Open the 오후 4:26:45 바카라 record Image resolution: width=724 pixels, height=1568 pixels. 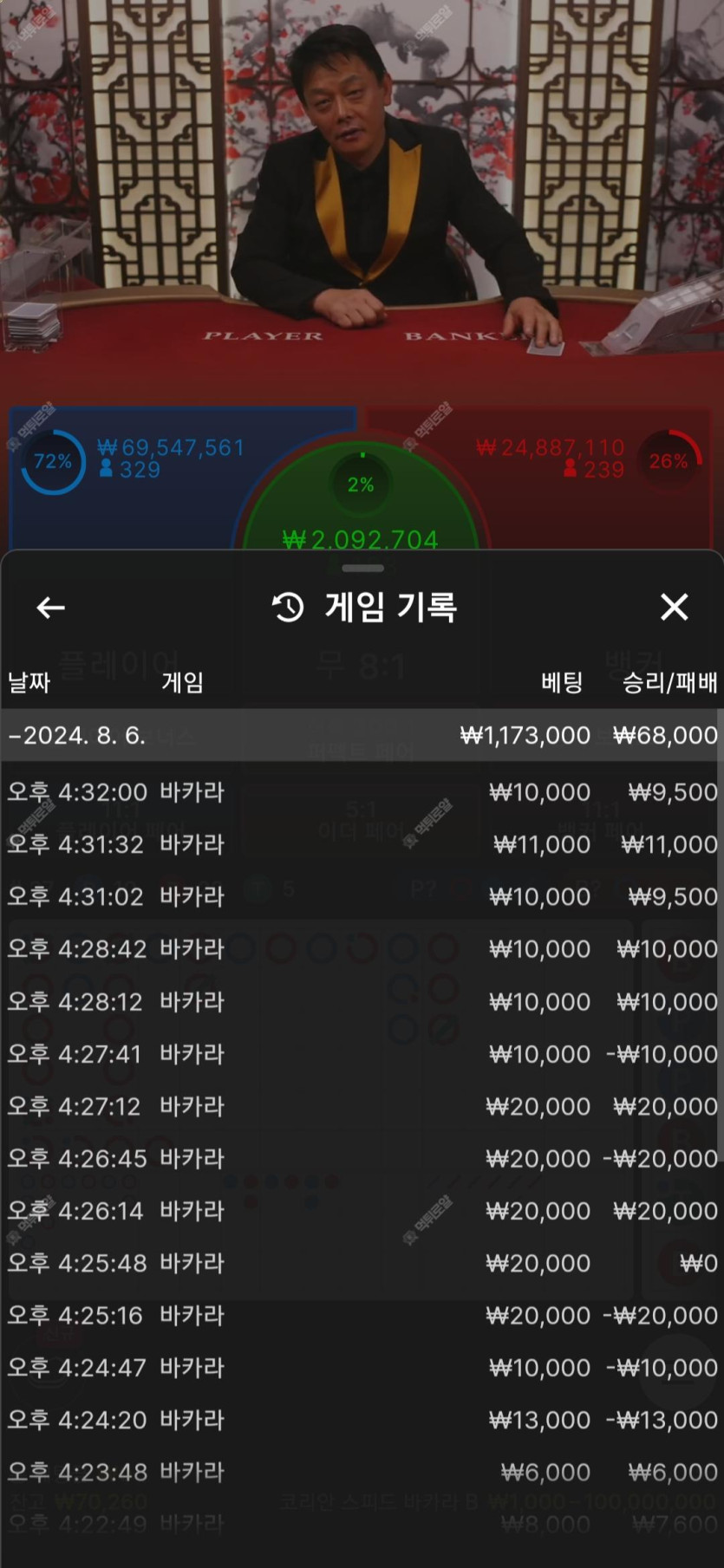(x=362, y=1158)
